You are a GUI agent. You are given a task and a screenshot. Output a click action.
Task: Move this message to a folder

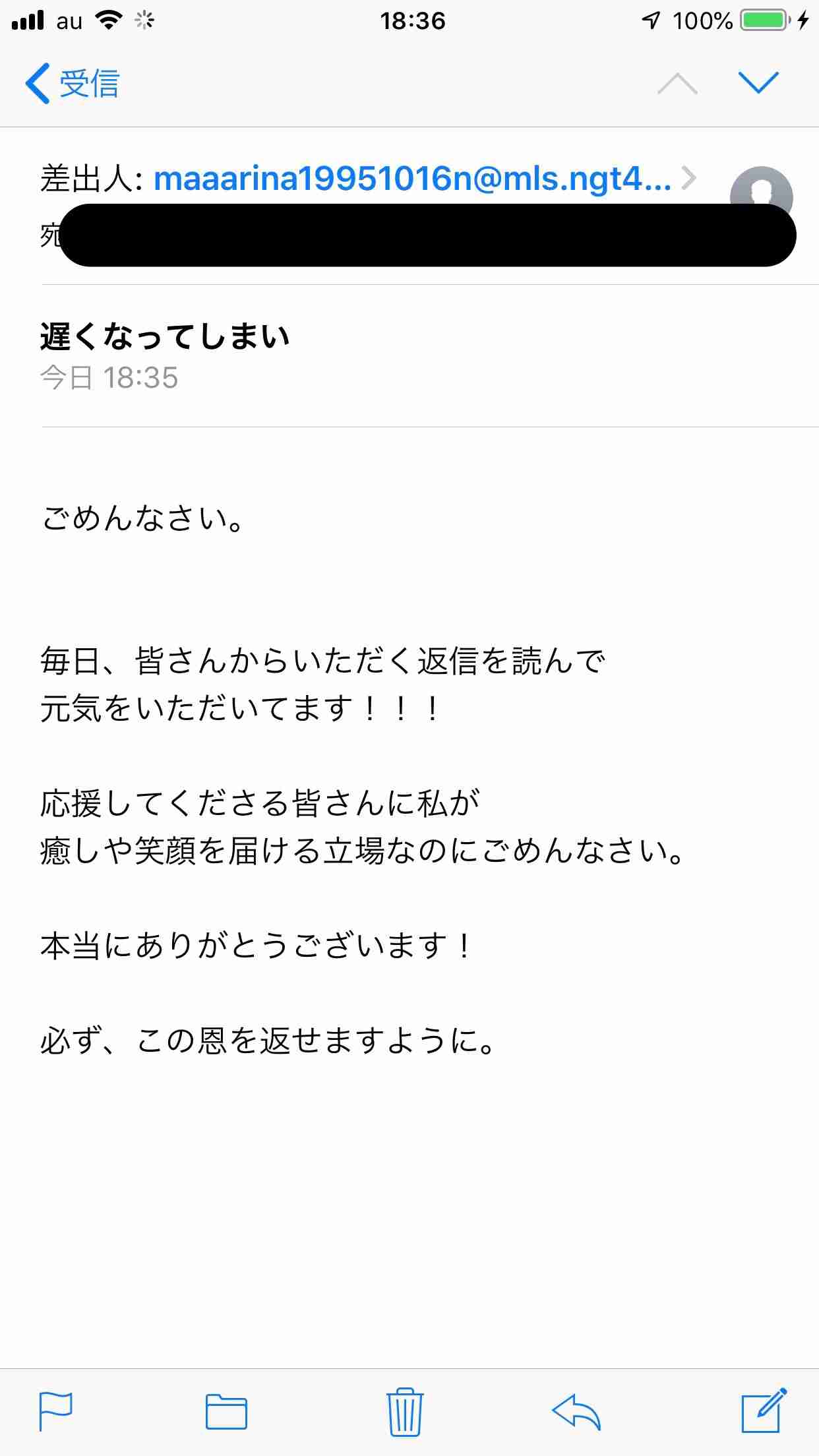pos(226,1412)
